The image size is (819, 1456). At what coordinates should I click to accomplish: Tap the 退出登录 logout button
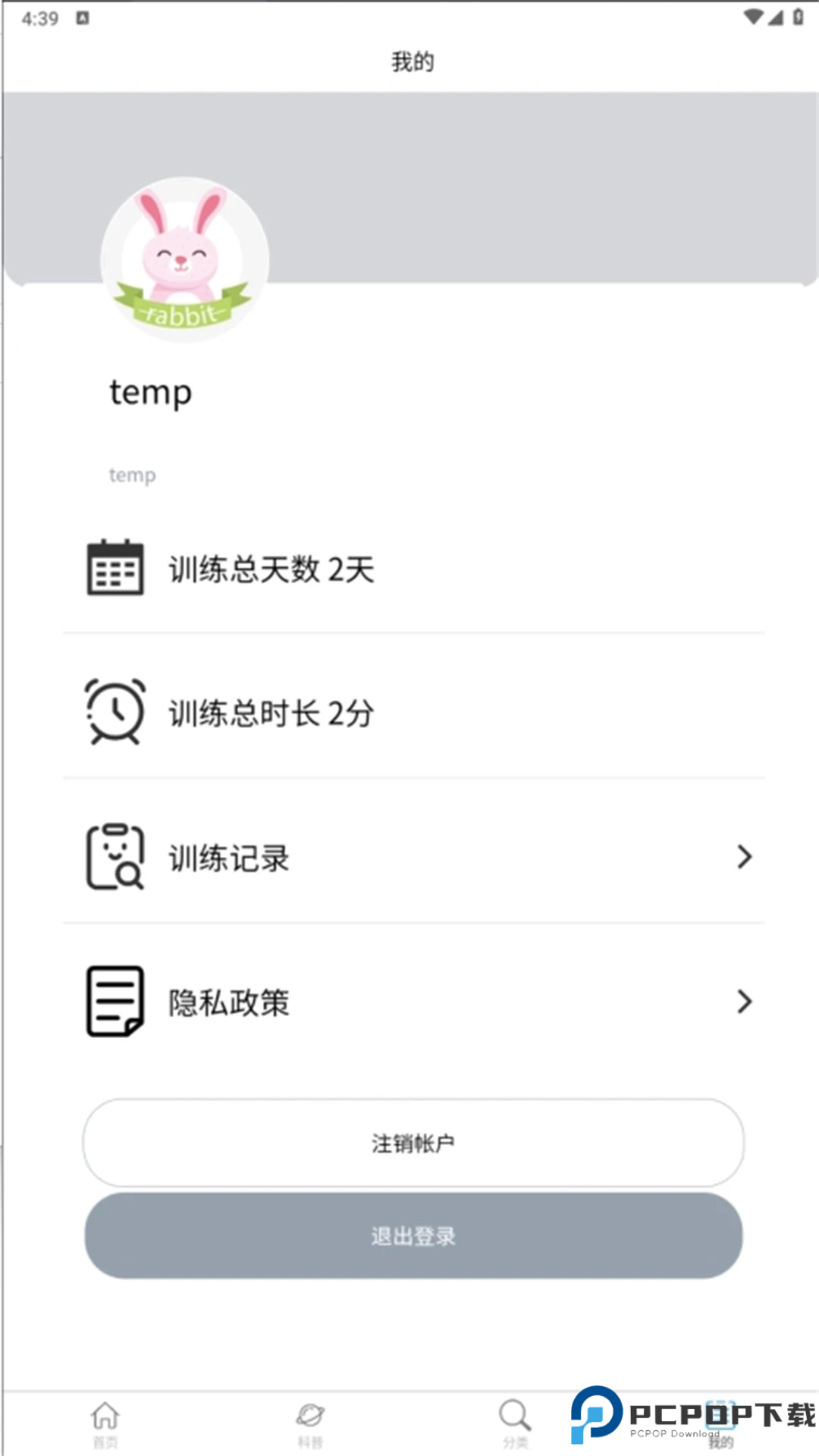[412, 1236]
